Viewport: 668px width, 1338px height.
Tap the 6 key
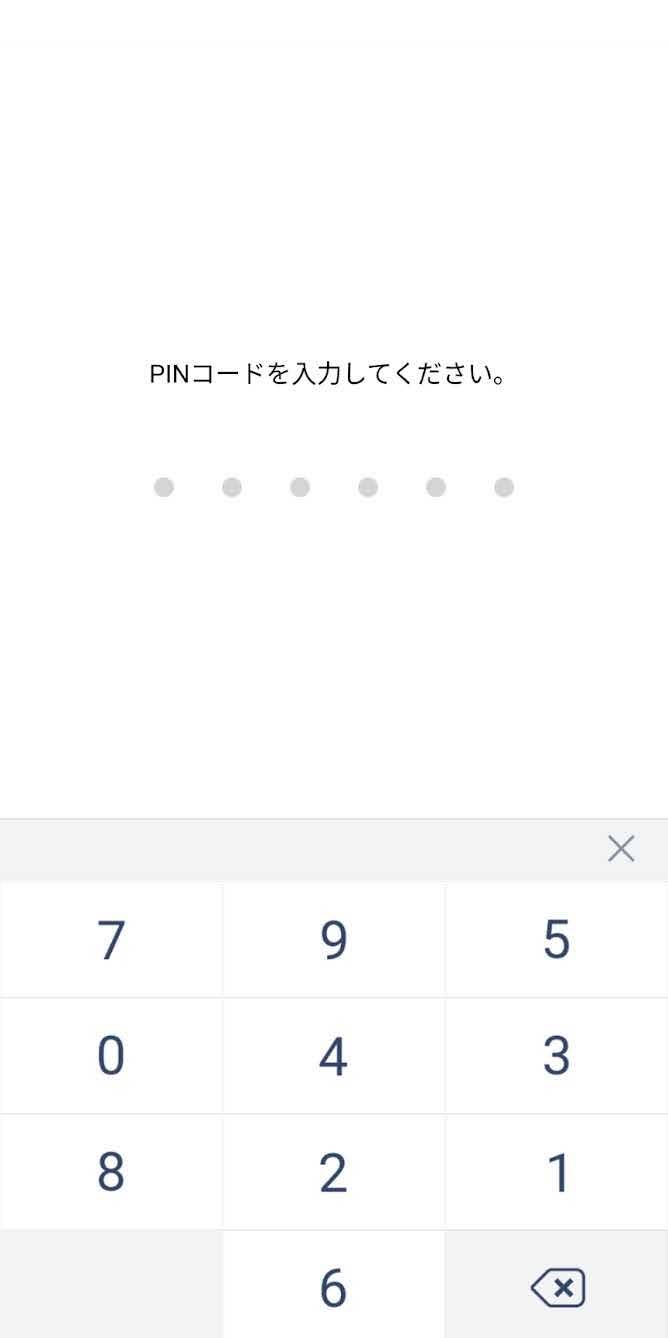click(334, 1286)
